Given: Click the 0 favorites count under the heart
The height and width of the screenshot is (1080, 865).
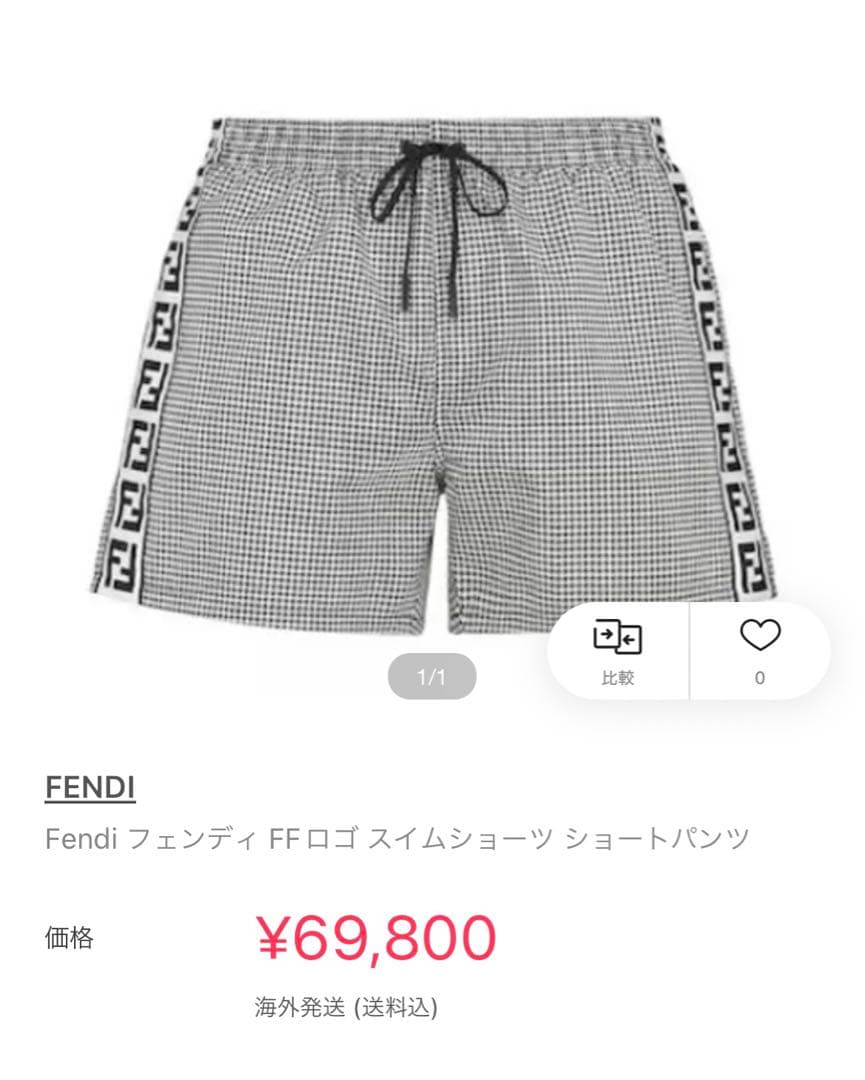Looking at the screenshot, I should point(762,677).
